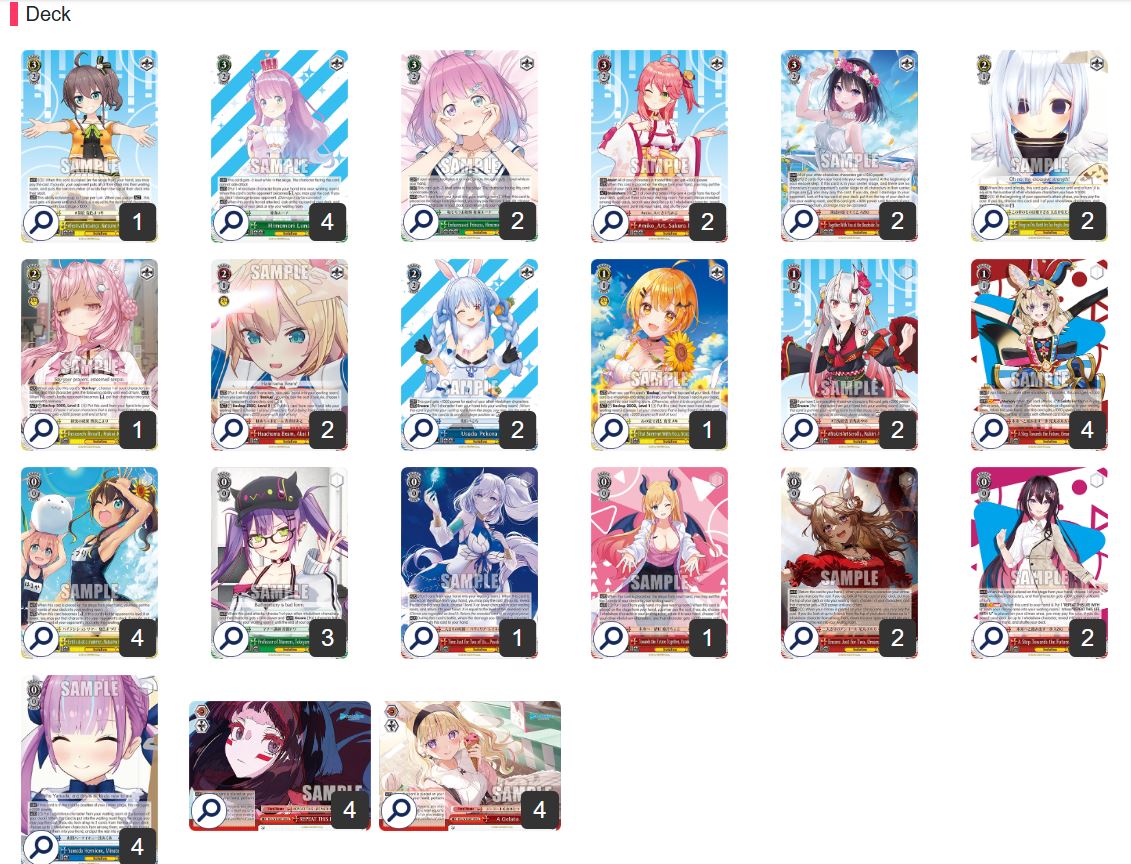
Task: Open the flower-crown girl card with 2 copies
Action: click(802, 221)
